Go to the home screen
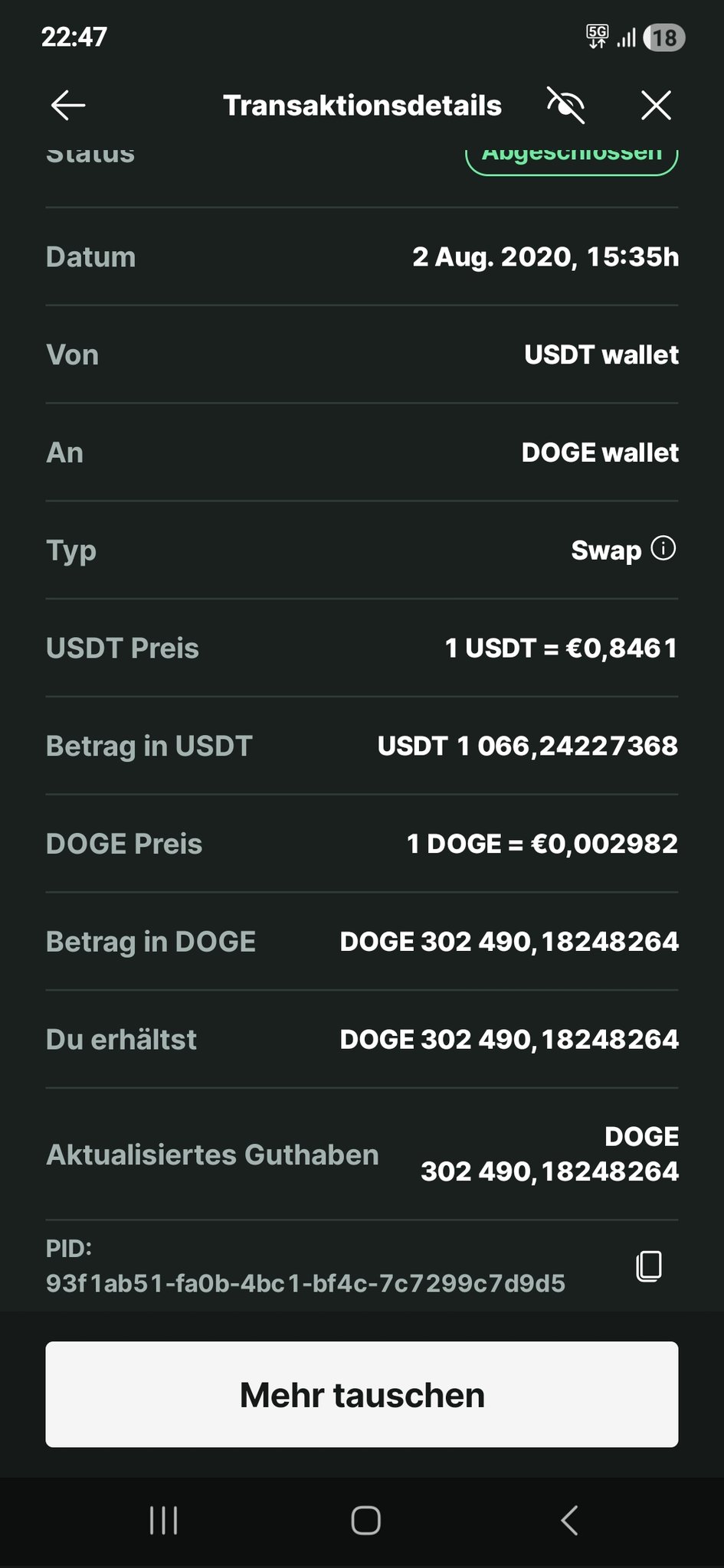Image resolution: width=724 pixels, height=1568 pixels. (365, 1521)
